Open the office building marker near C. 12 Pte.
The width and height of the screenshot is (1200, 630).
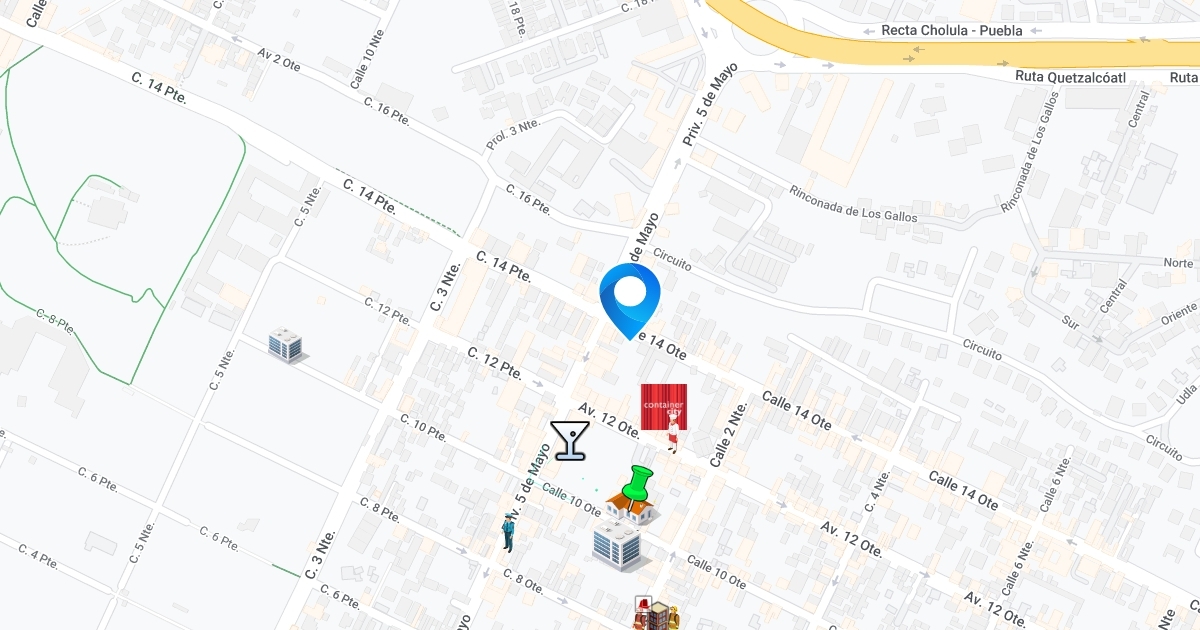pyautogui.click(x=286, y=345)
